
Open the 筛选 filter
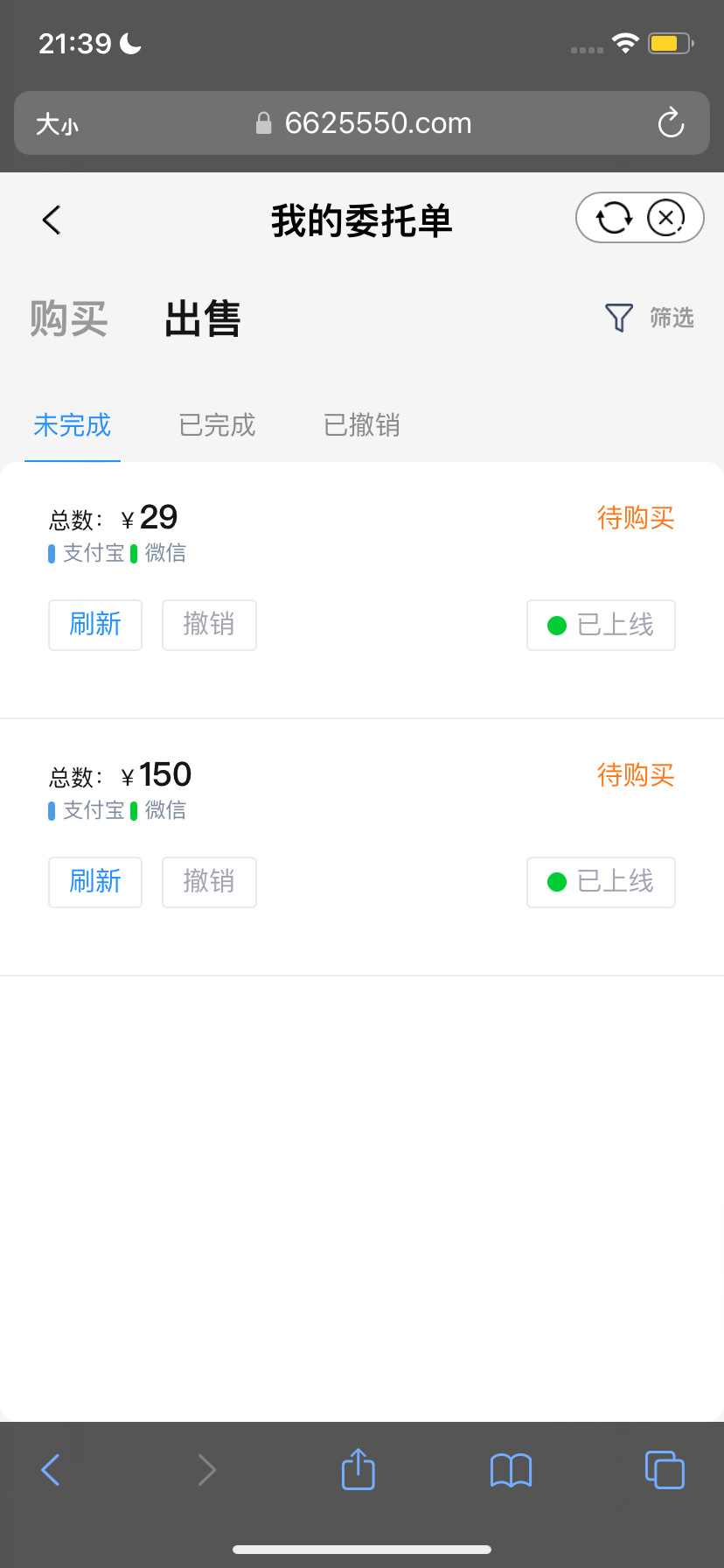[650, 318]
